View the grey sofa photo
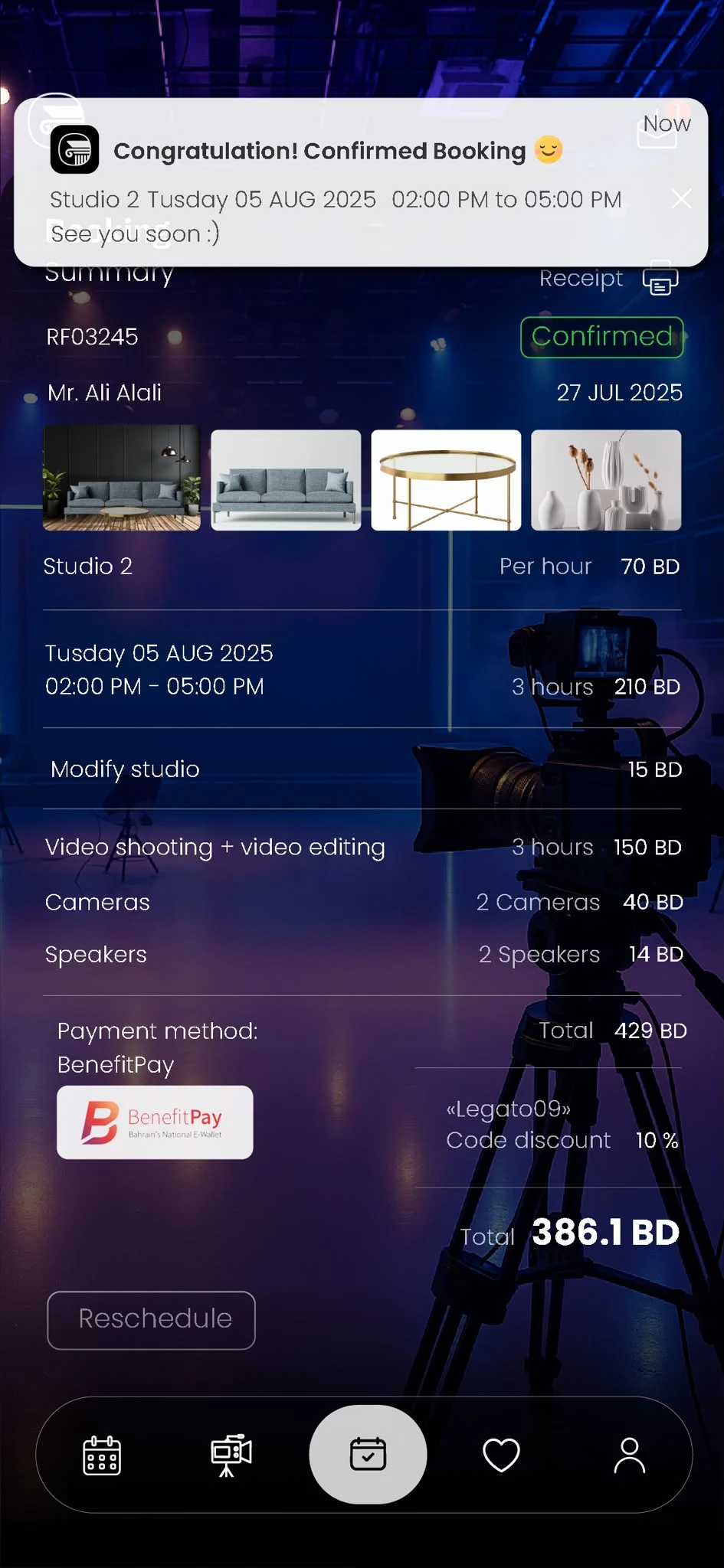Viewport: 724px width, 1568px height. coord(286,480)
